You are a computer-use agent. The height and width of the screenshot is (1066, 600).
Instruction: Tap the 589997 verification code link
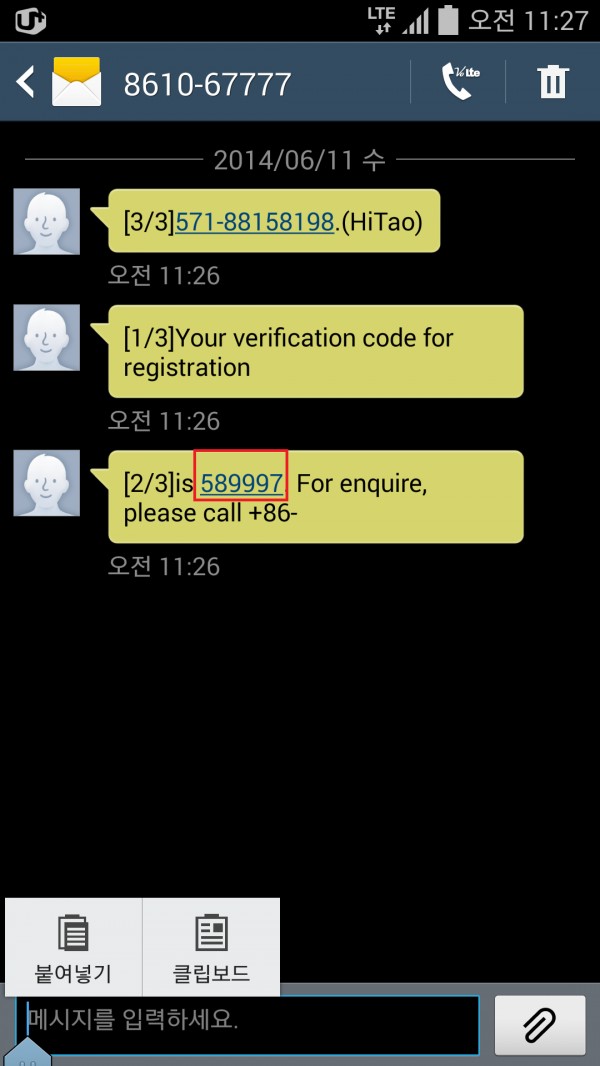click(x=241, y=484)
